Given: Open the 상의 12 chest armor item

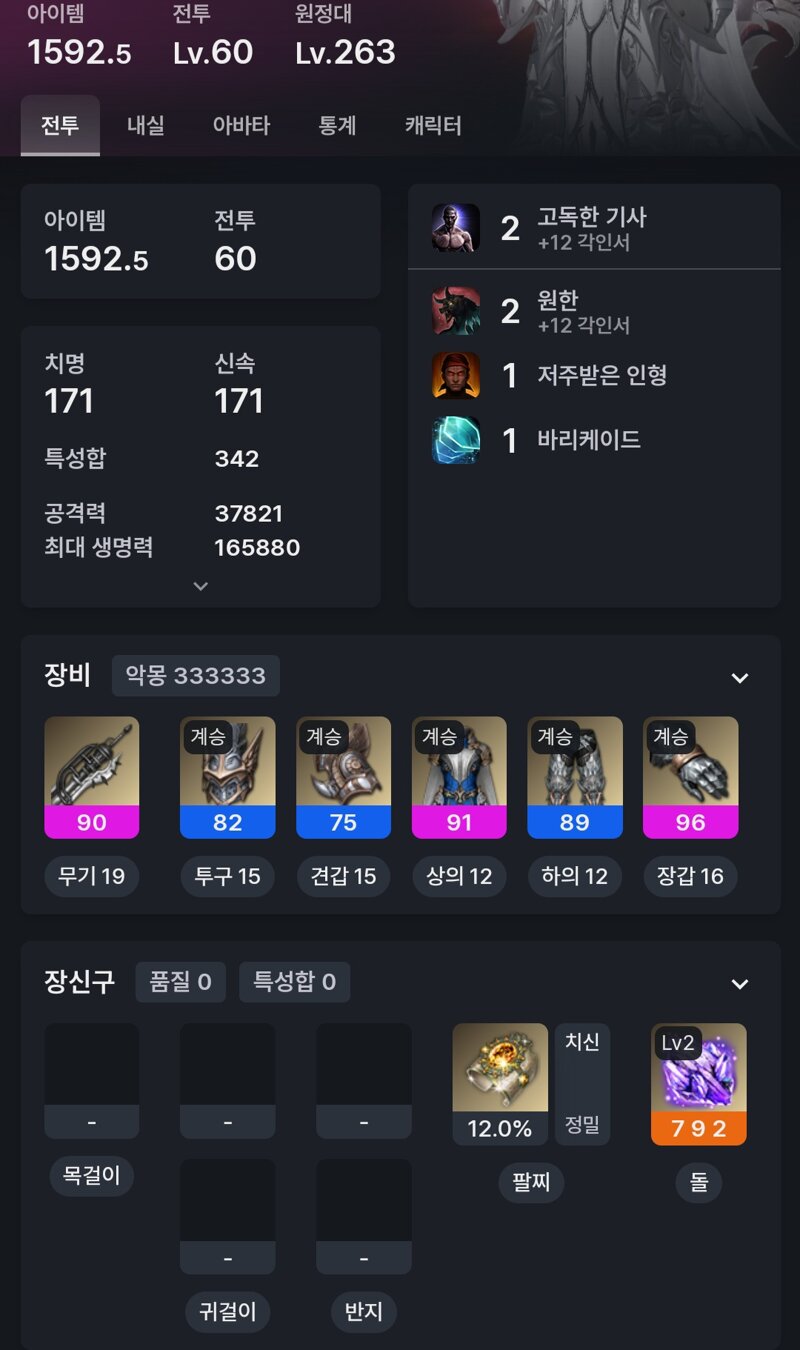Looking at the screenshot, I should pyautogui.click(x=459, y=777).
